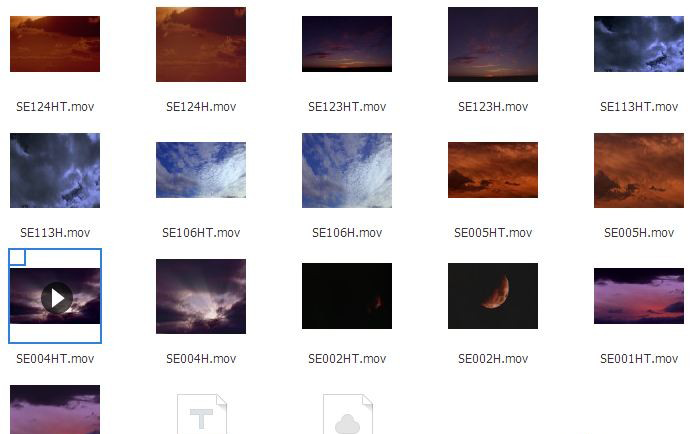Open SE106HT.mov video file

coord(201,170)
